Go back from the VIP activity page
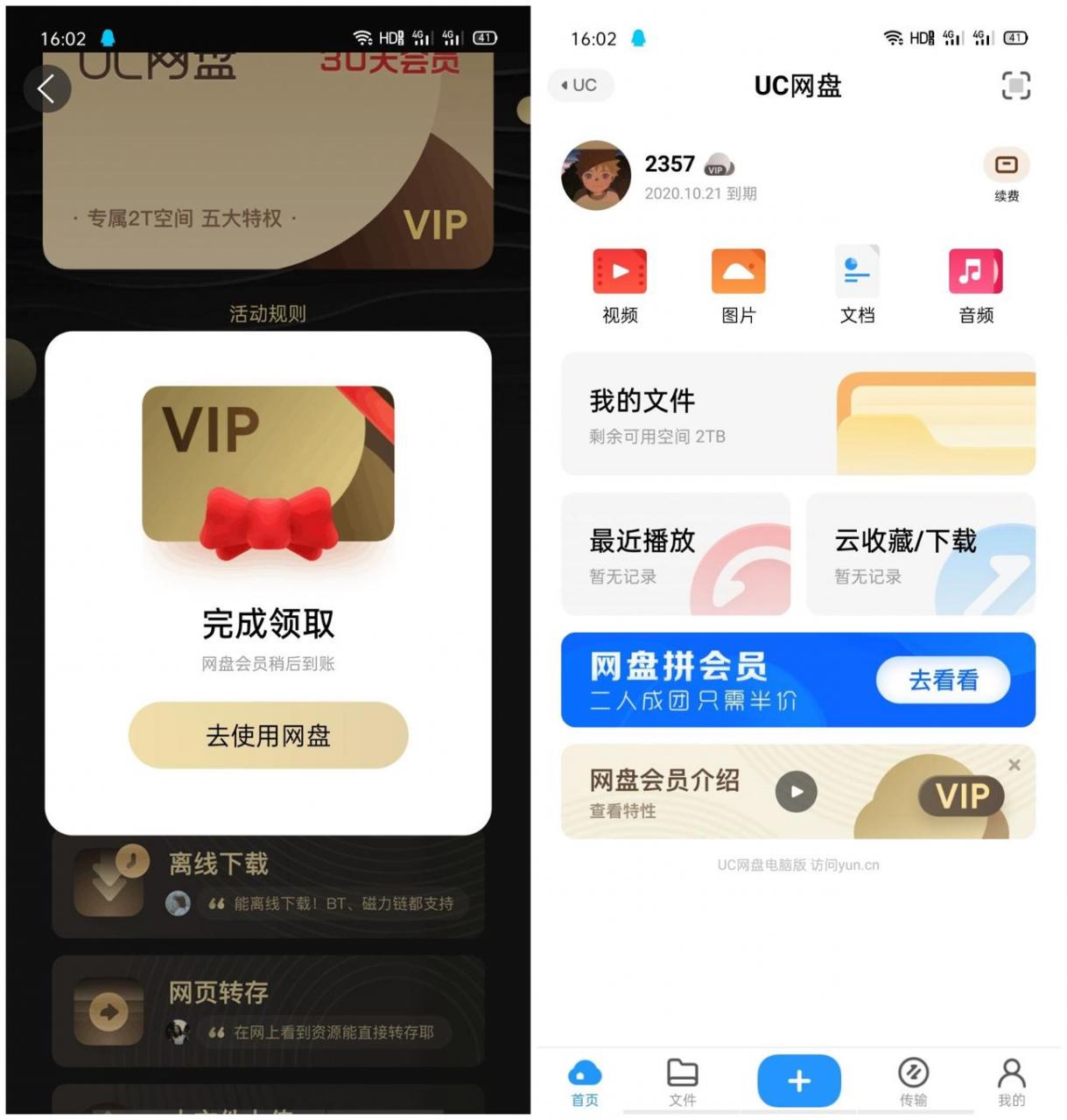1067x1120 pixels. (46, 88)
